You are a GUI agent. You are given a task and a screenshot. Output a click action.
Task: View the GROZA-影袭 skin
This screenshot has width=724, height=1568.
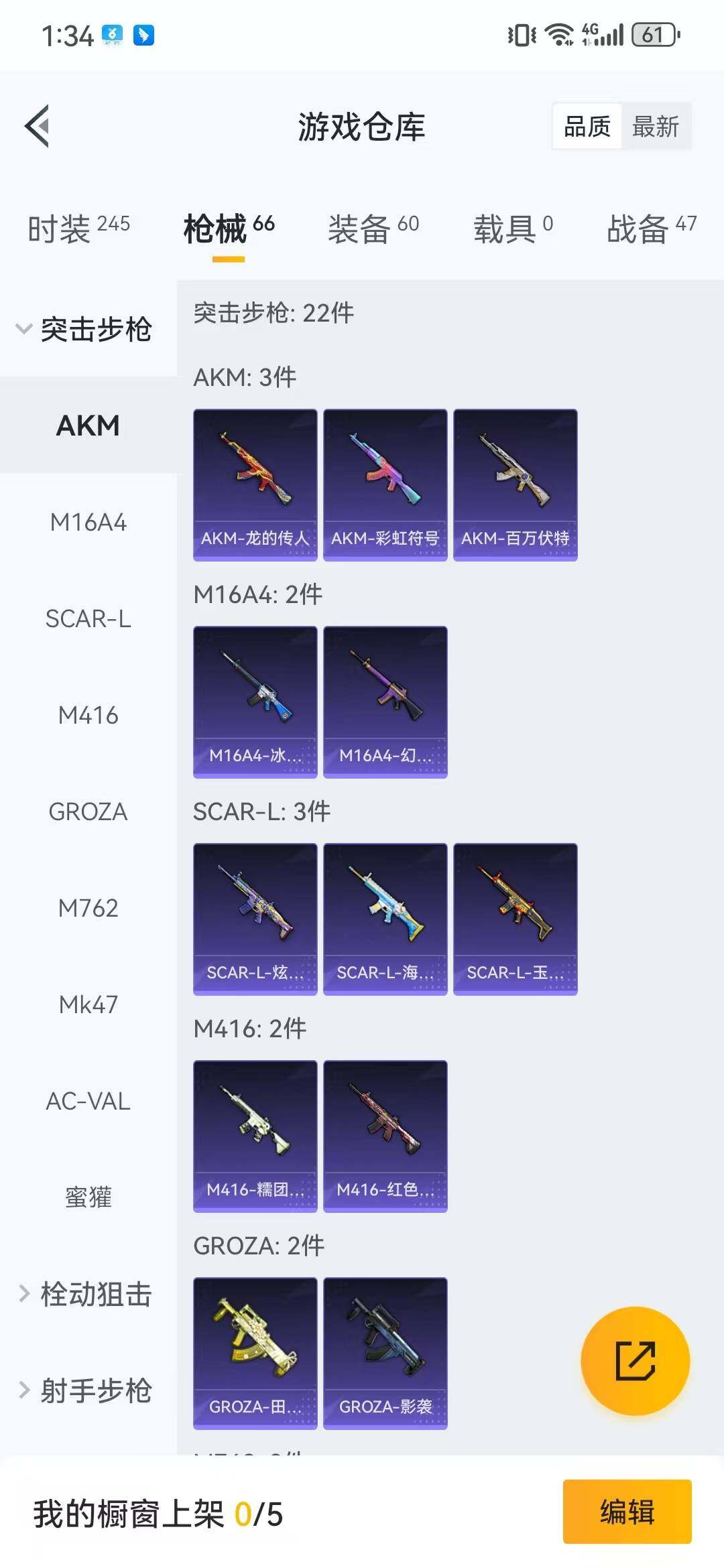(x=385, y=1353)
